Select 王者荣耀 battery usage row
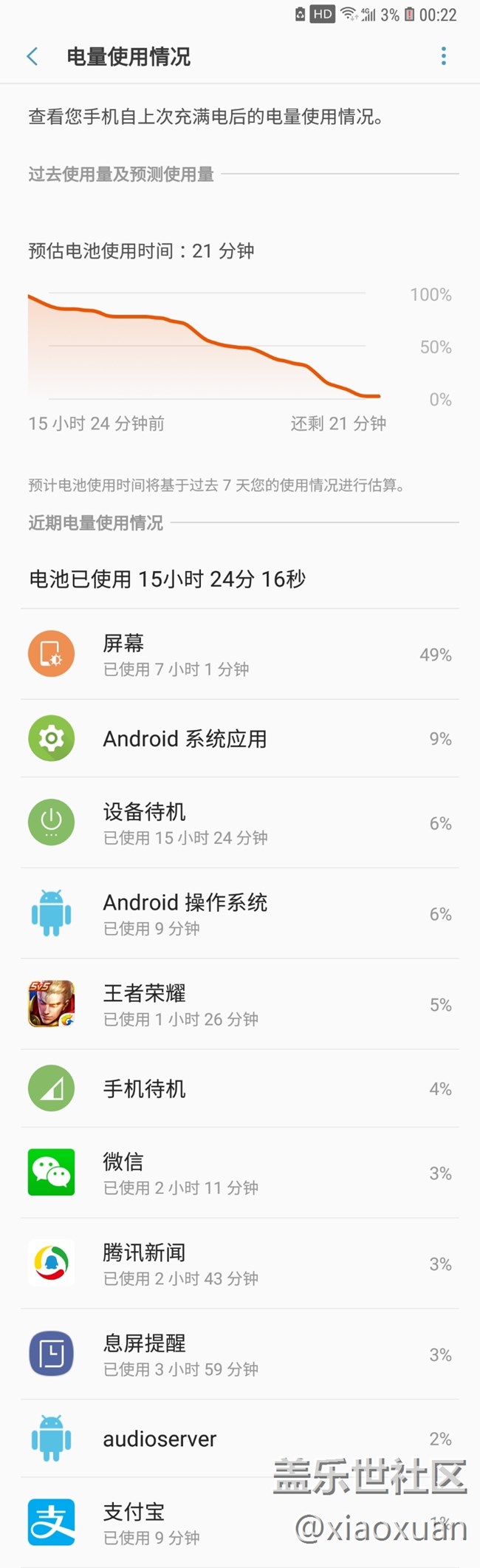 239,1005
